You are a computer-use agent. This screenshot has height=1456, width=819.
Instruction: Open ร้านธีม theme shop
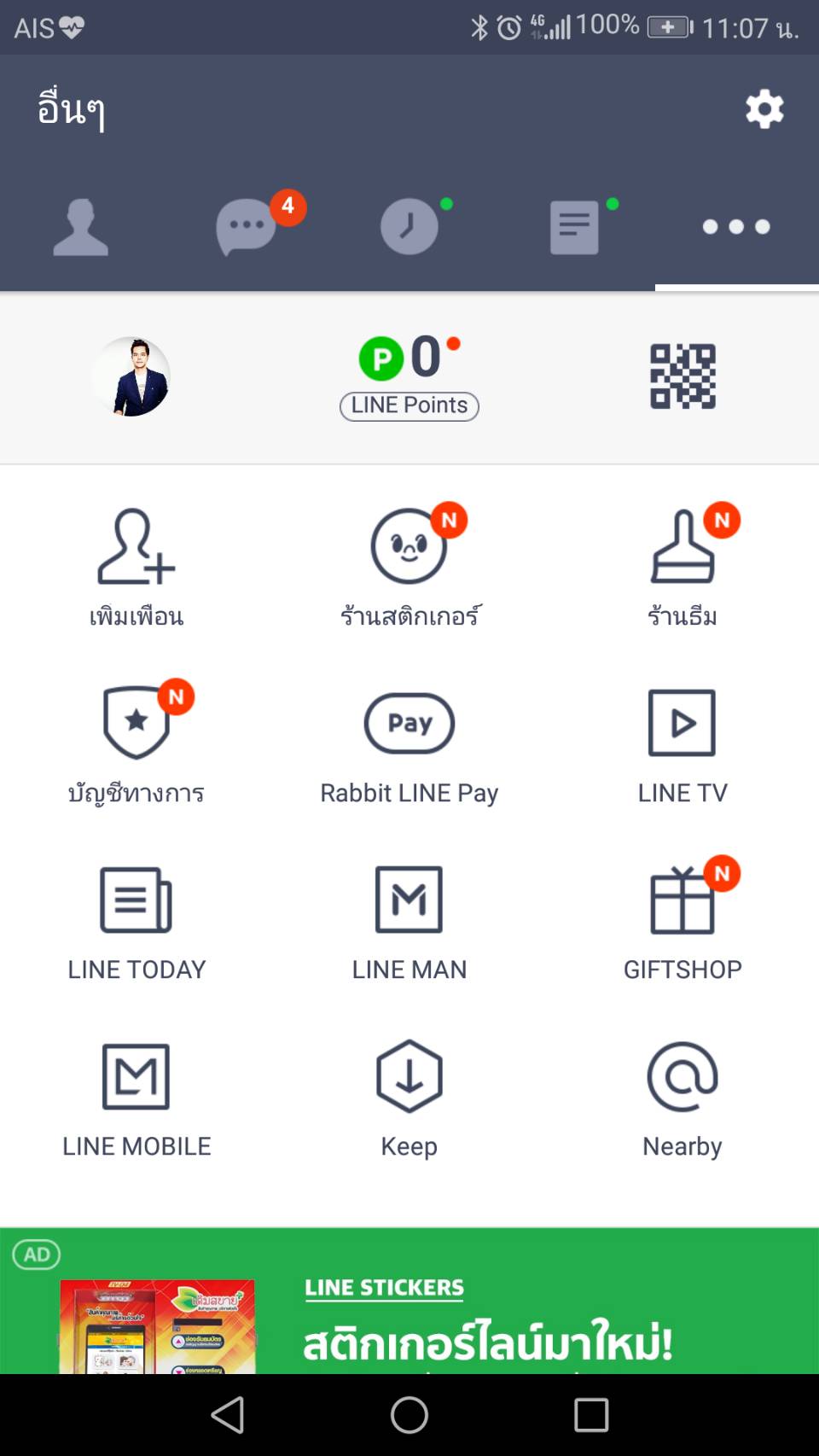tap(682, 568)
